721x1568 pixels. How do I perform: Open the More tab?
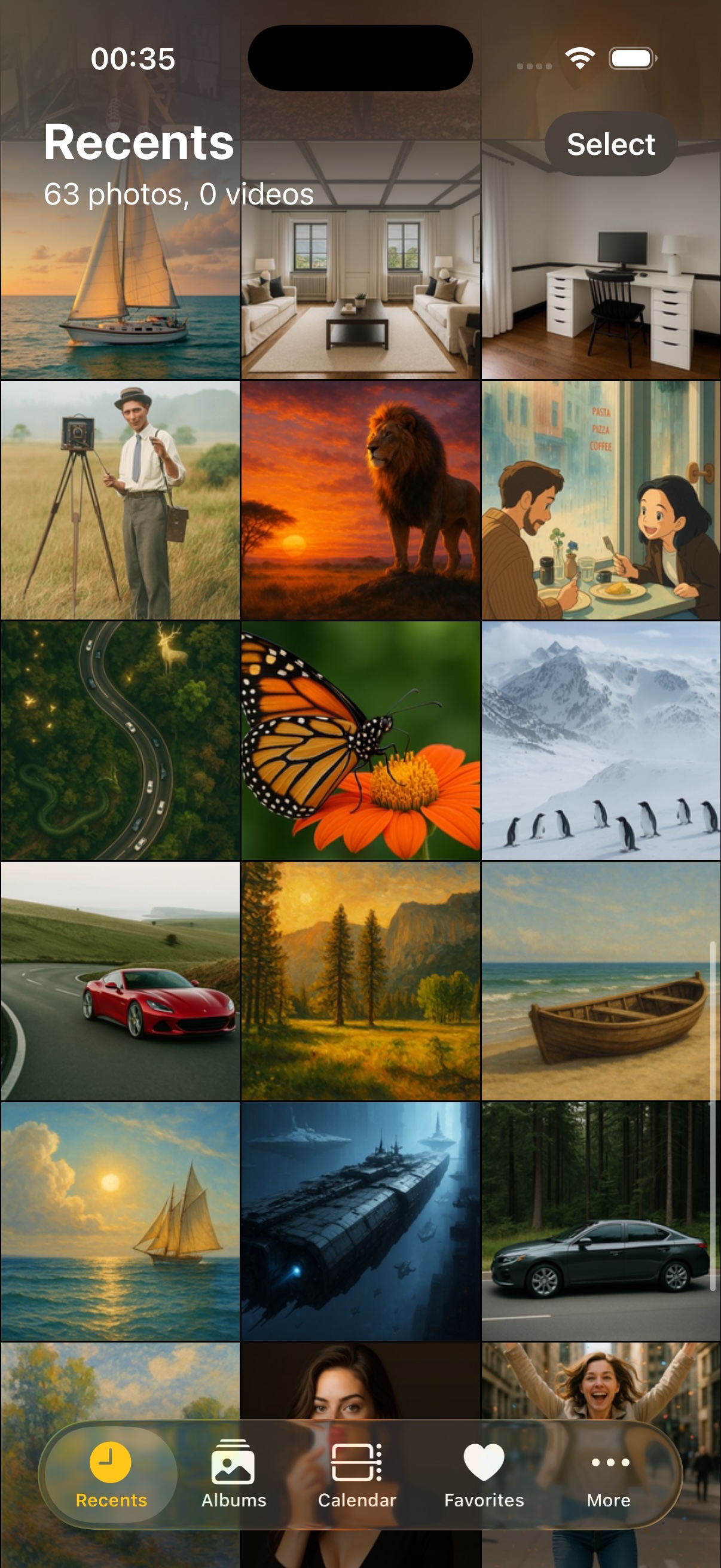coord(609,1473)
